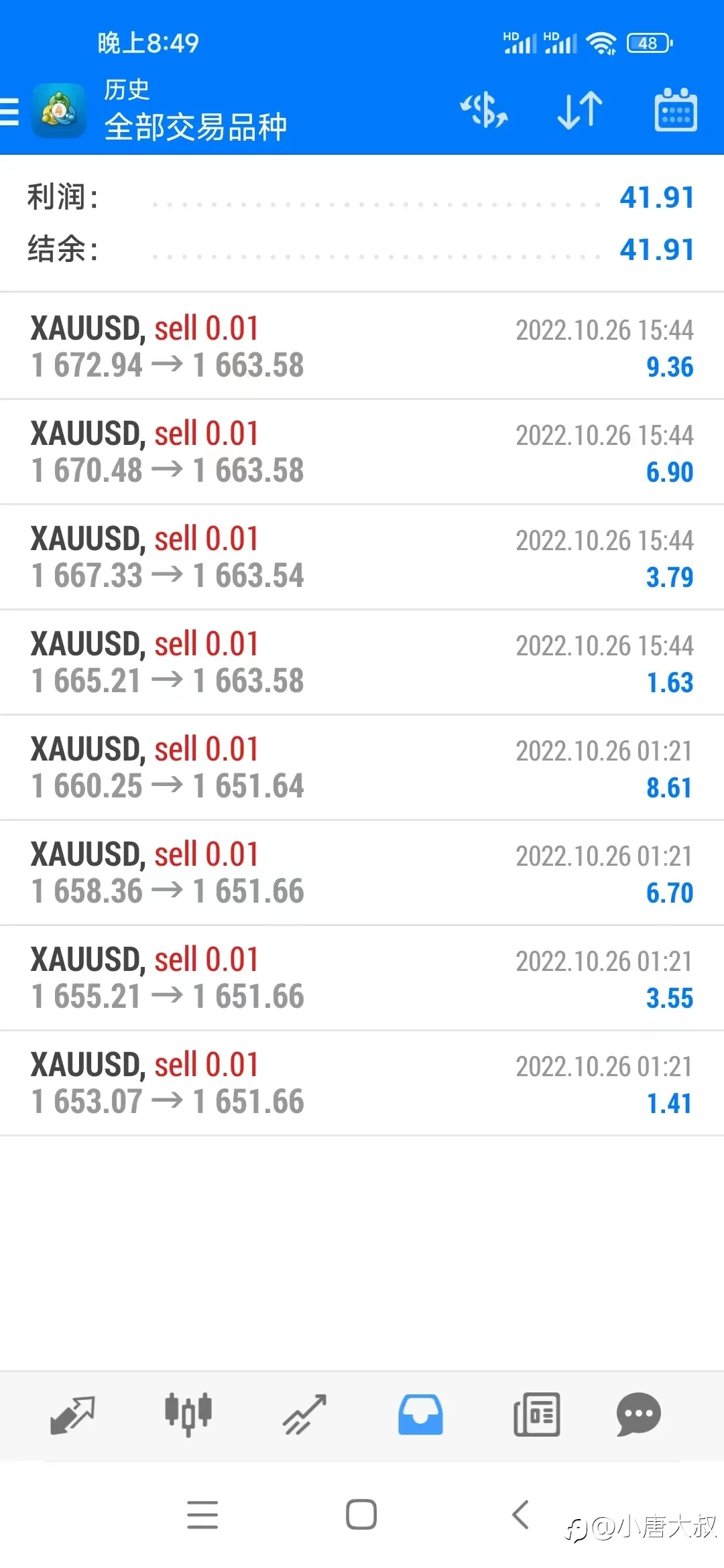Select the trade opened at 1 655.21

[x=362, y=978]
